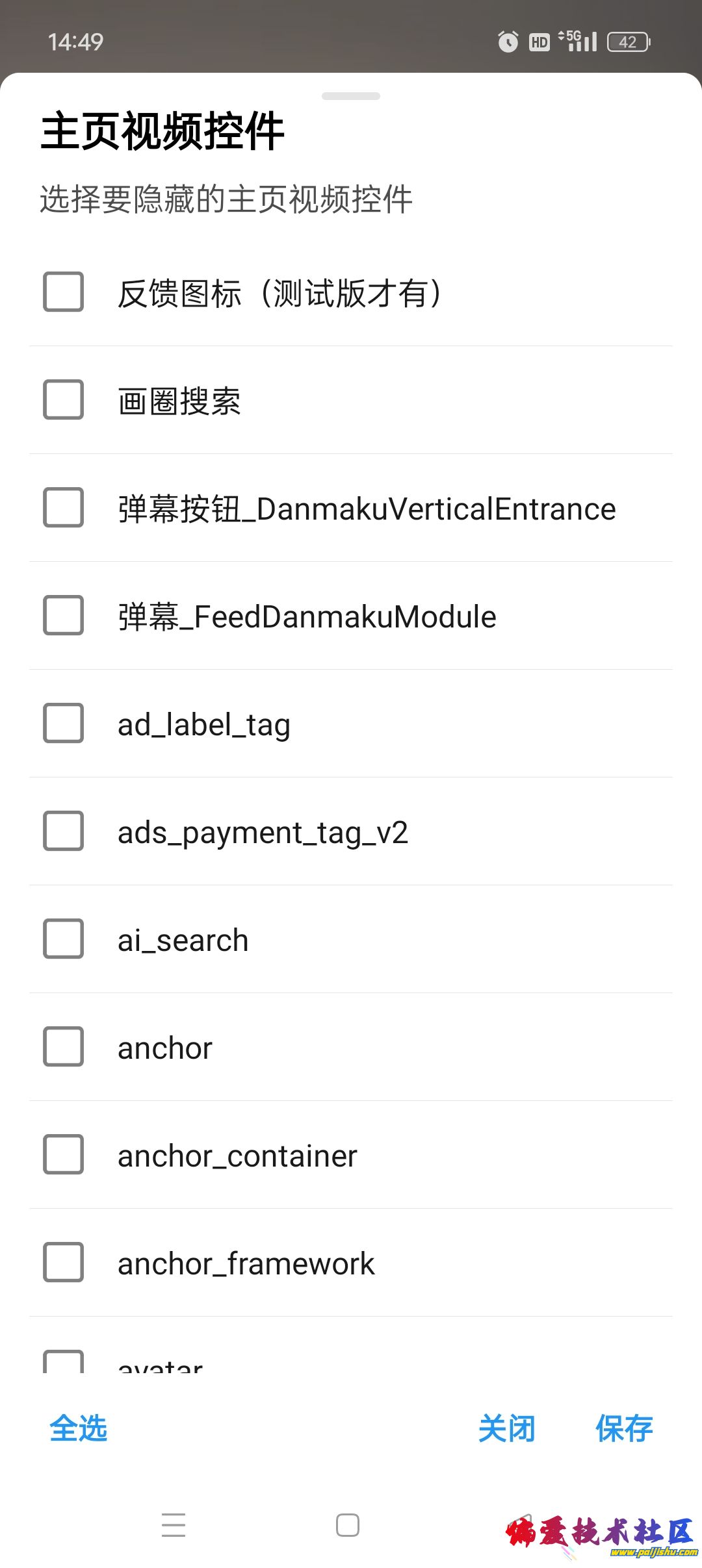Select anchor_container checkbox
702x1568 pixels.
coord(63,1155)
